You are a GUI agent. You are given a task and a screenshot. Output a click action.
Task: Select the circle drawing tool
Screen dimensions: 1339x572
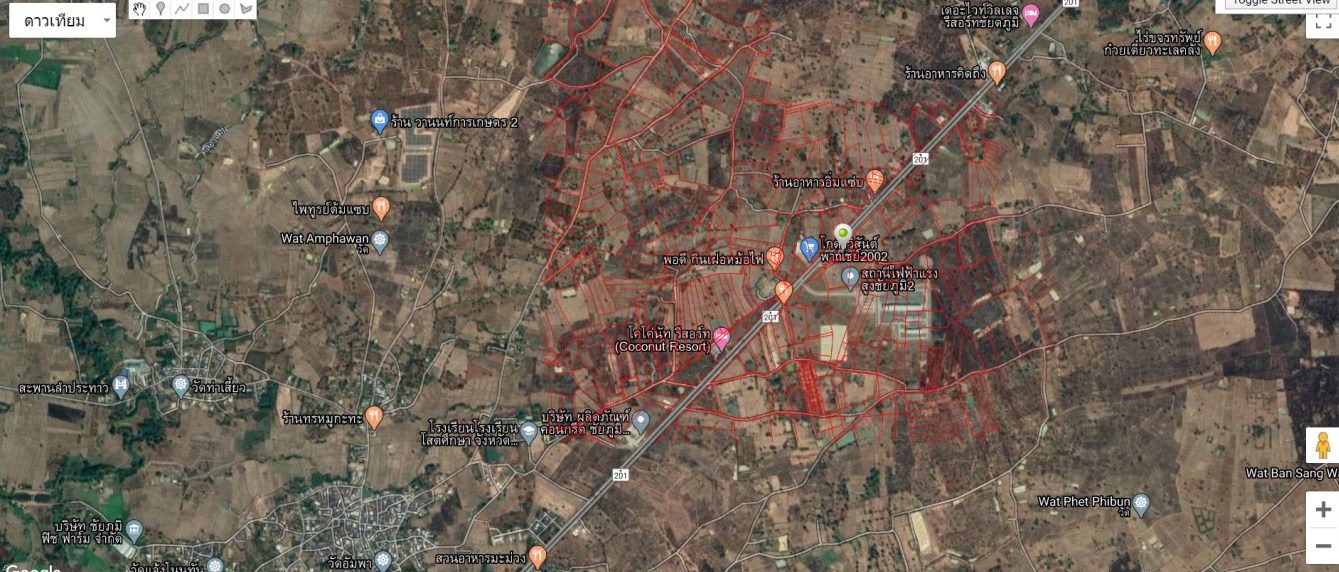click(224, 9)
